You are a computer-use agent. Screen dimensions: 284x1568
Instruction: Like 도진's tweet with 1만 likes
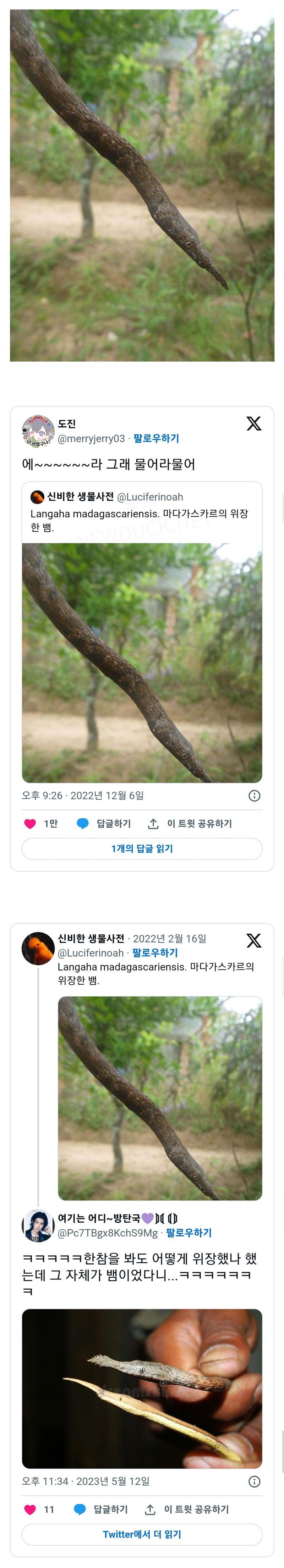point(31,824)
